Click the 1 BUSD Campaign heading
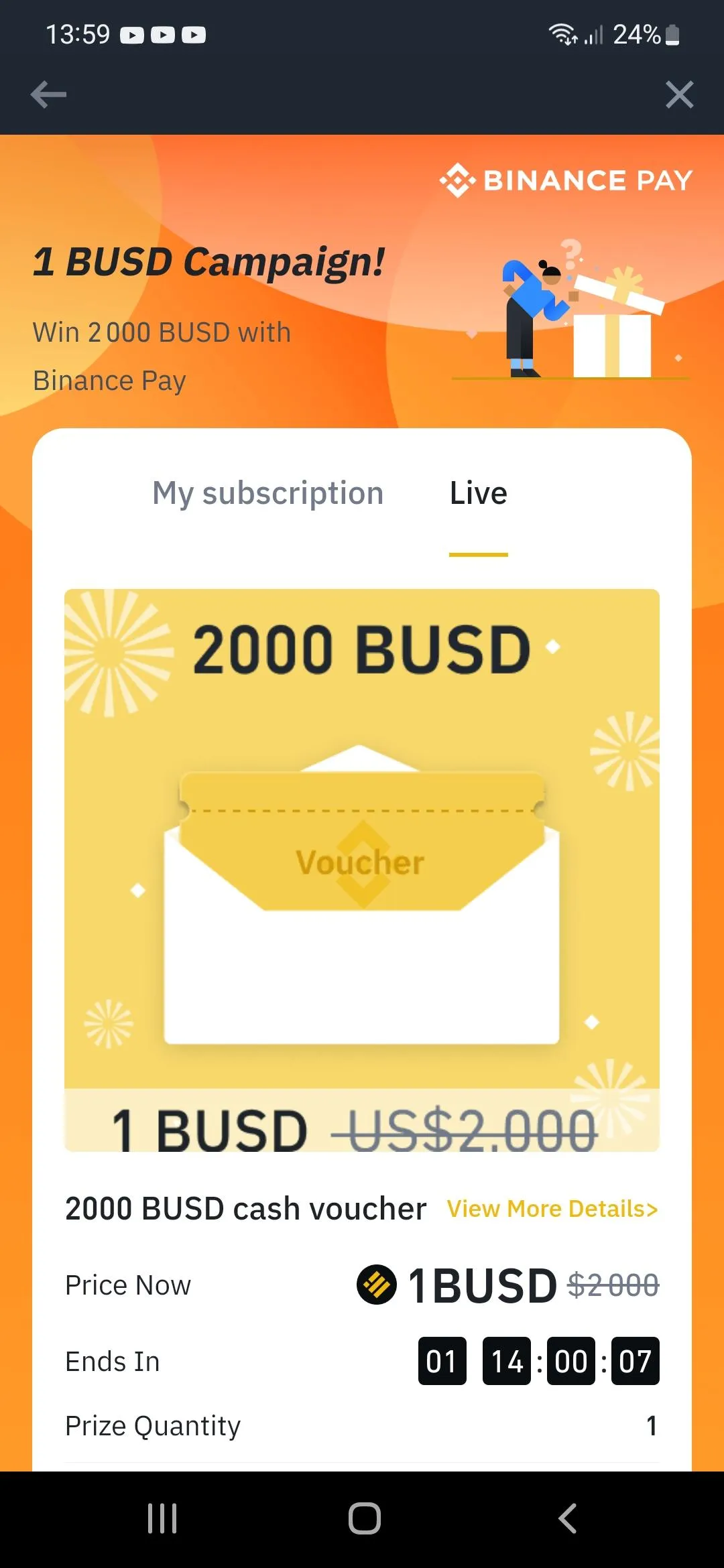Image resolution: width=724 pixels, height=1568 pixels. pyautogui.click(x=208, y=262)
